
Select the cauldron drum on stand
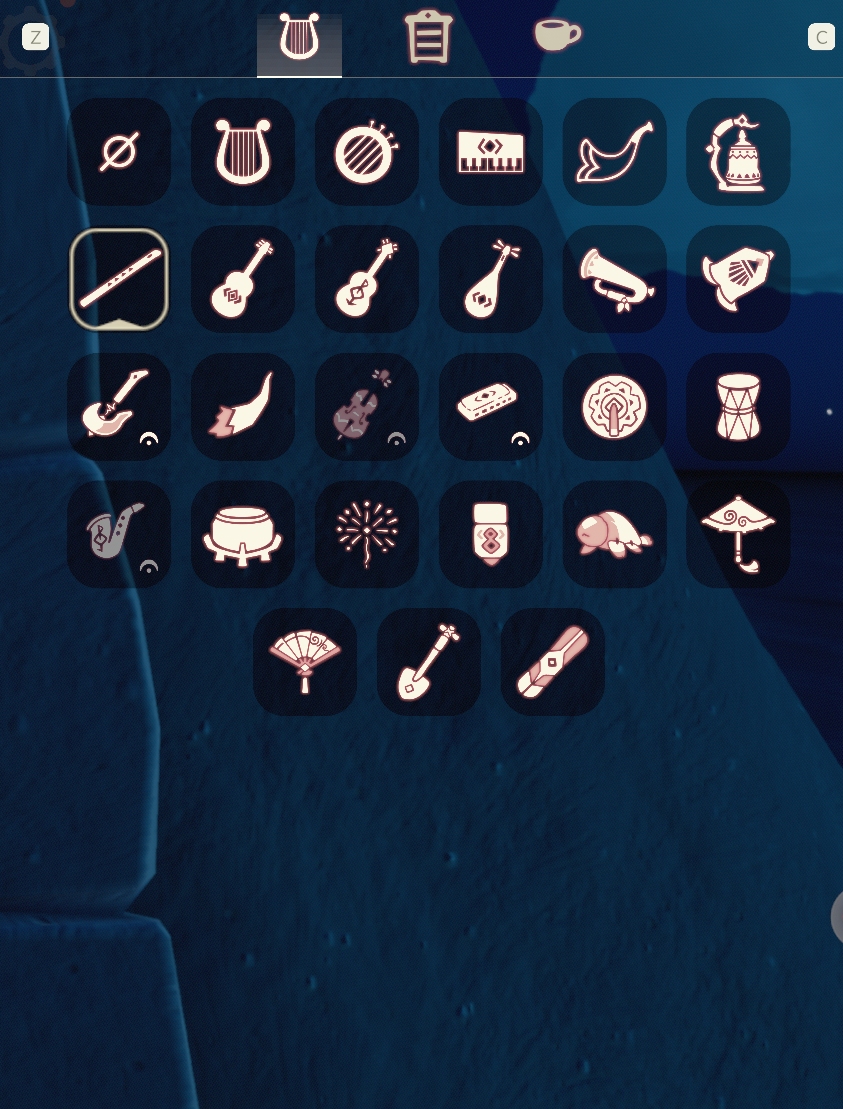[242, 533]
